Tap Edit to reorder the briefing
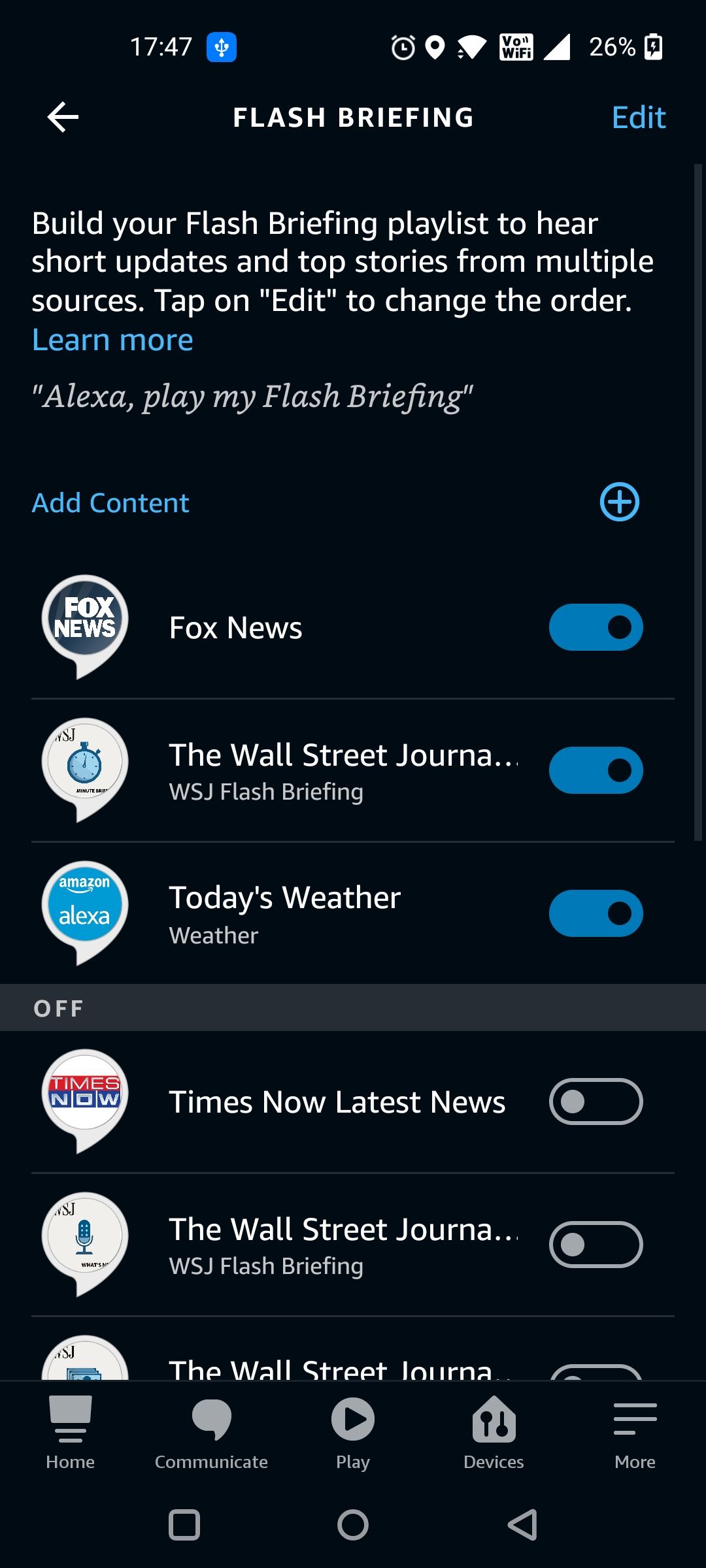The height and width of the screenshot is (1568, 706). point(638,118)
